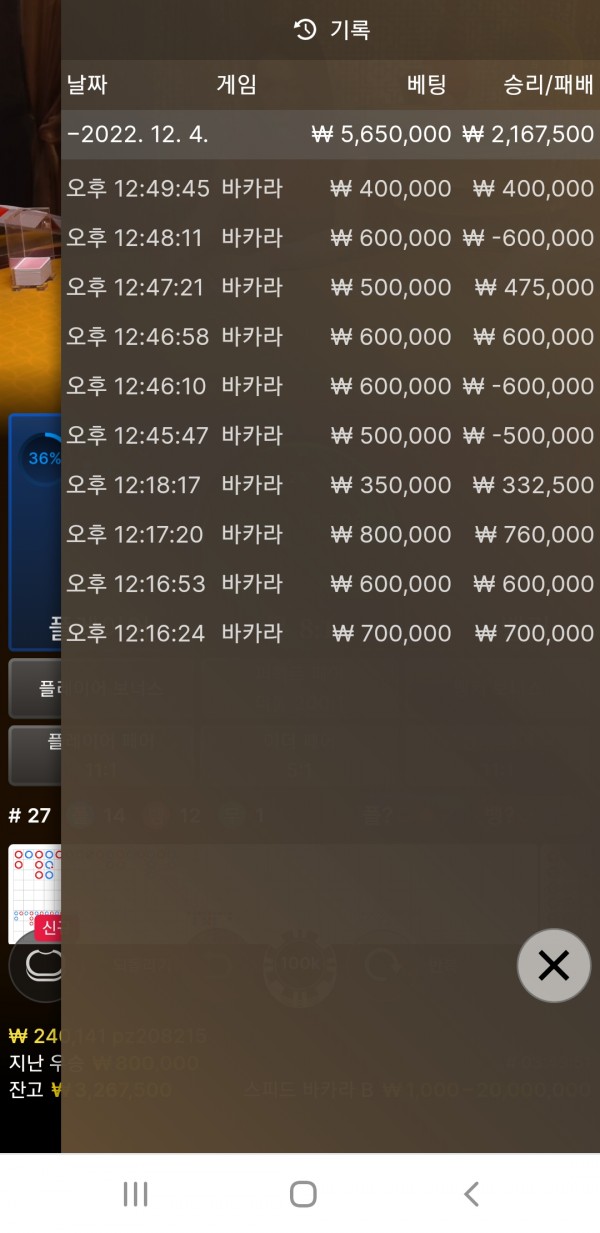
Task: Show details for the 오후 12:17:20 game
Action: point(330,534)
